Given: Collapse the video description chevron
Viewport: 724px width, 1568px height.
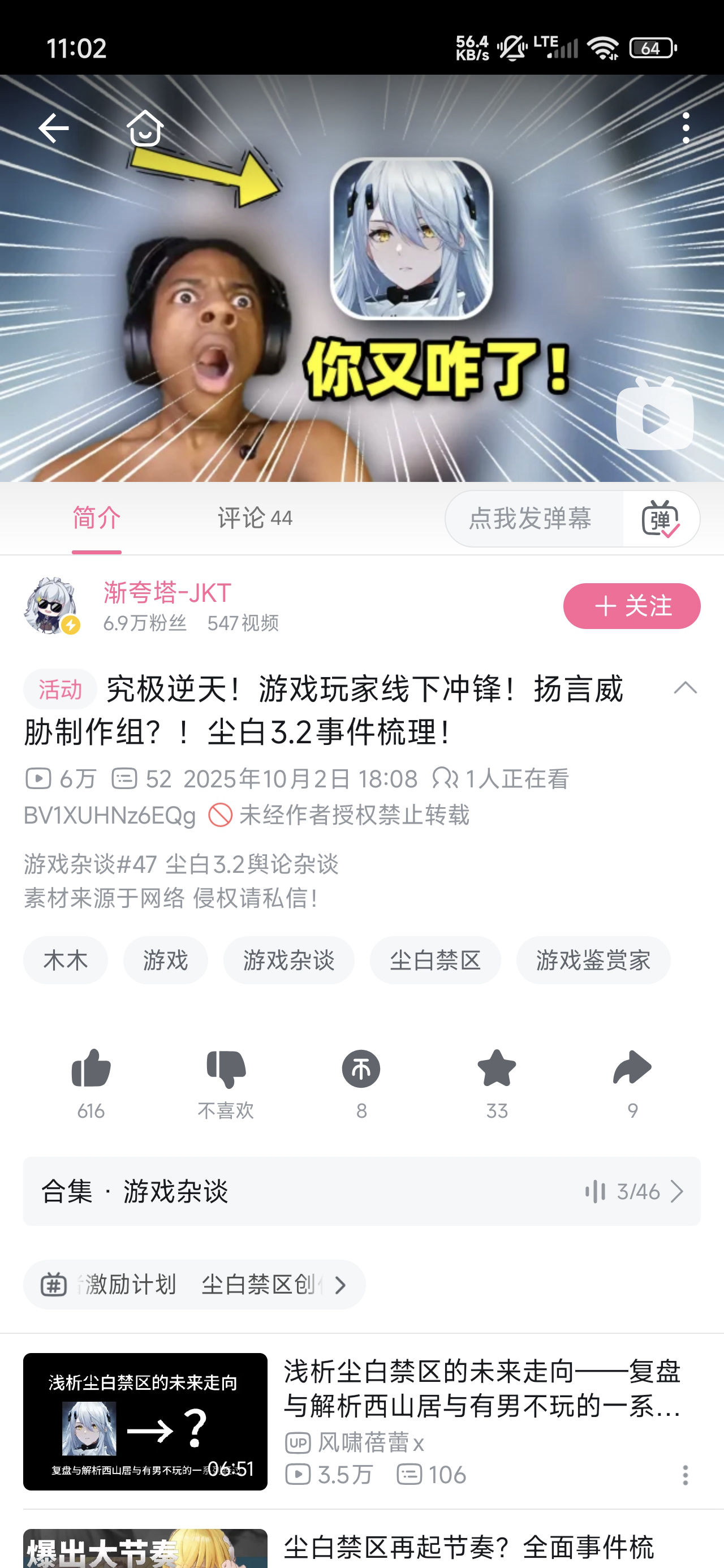Looking at the screenshot, I should (685, 689).
